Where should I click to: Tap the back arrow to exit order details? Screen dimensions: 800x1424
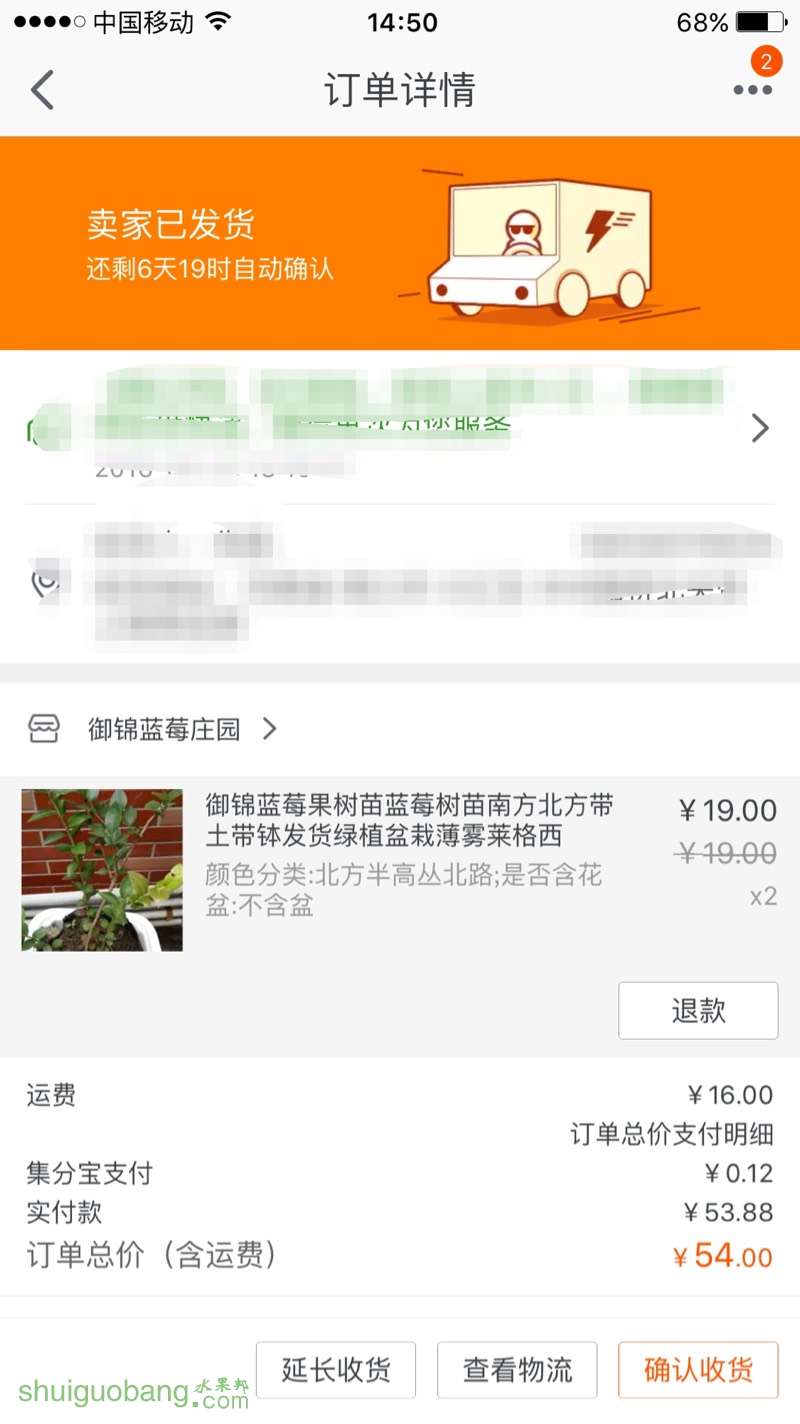pyautogui.click(x=42, y=90)
